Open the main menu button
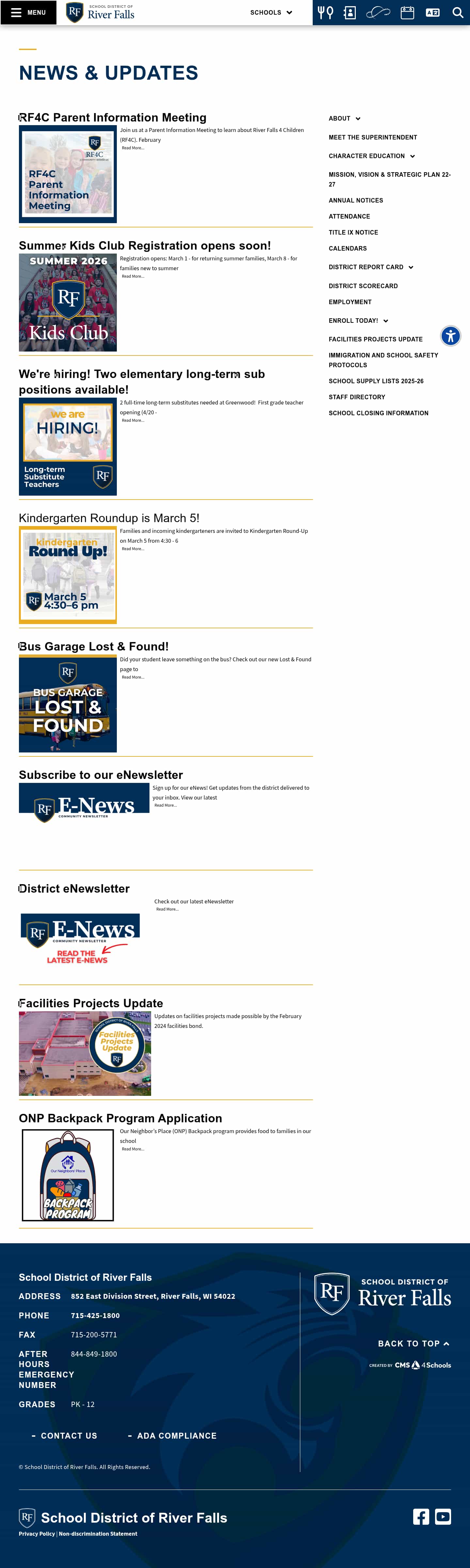 point(28,12)
